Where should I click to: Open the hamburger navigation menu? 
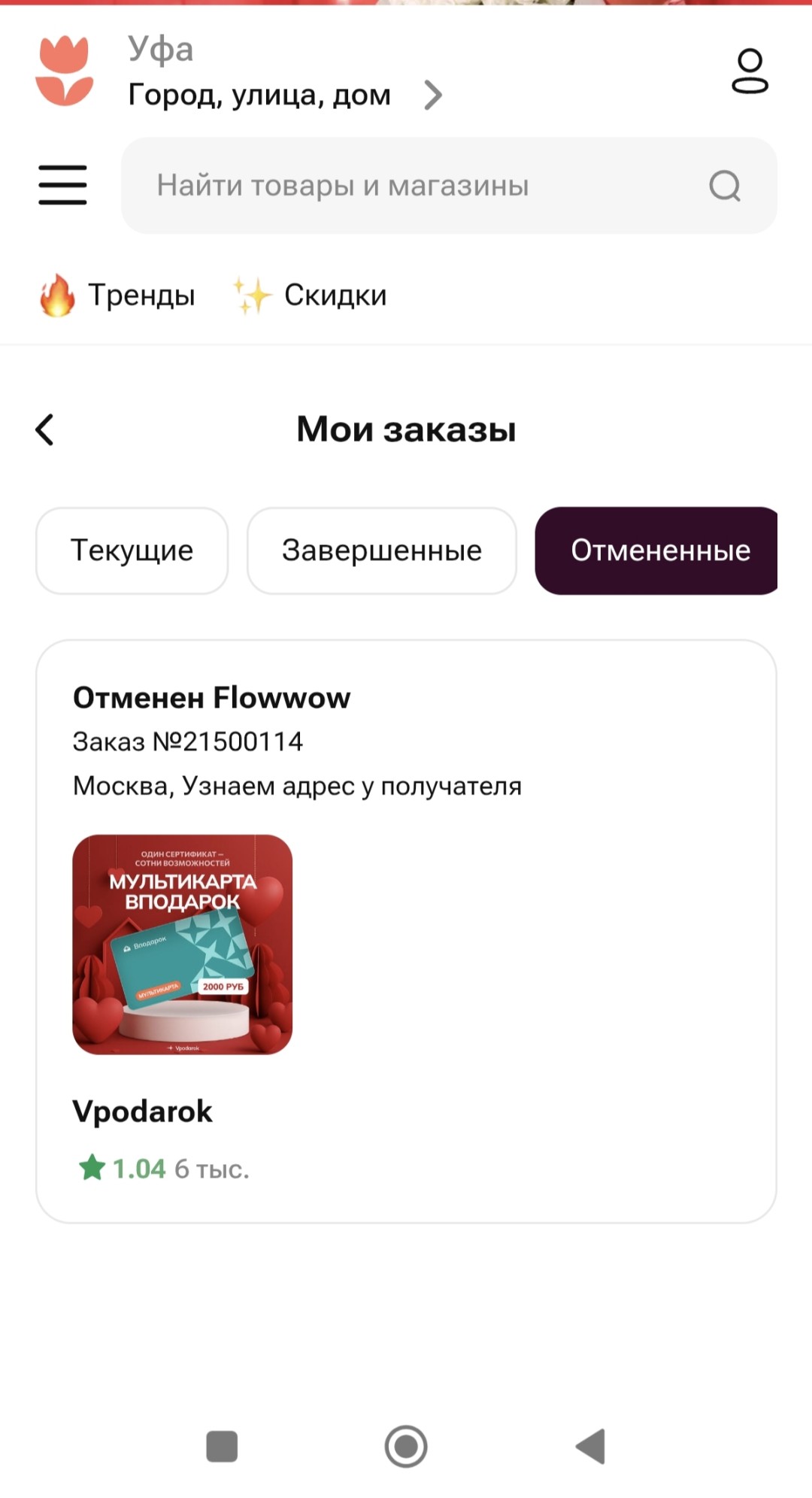click(62, 186)
